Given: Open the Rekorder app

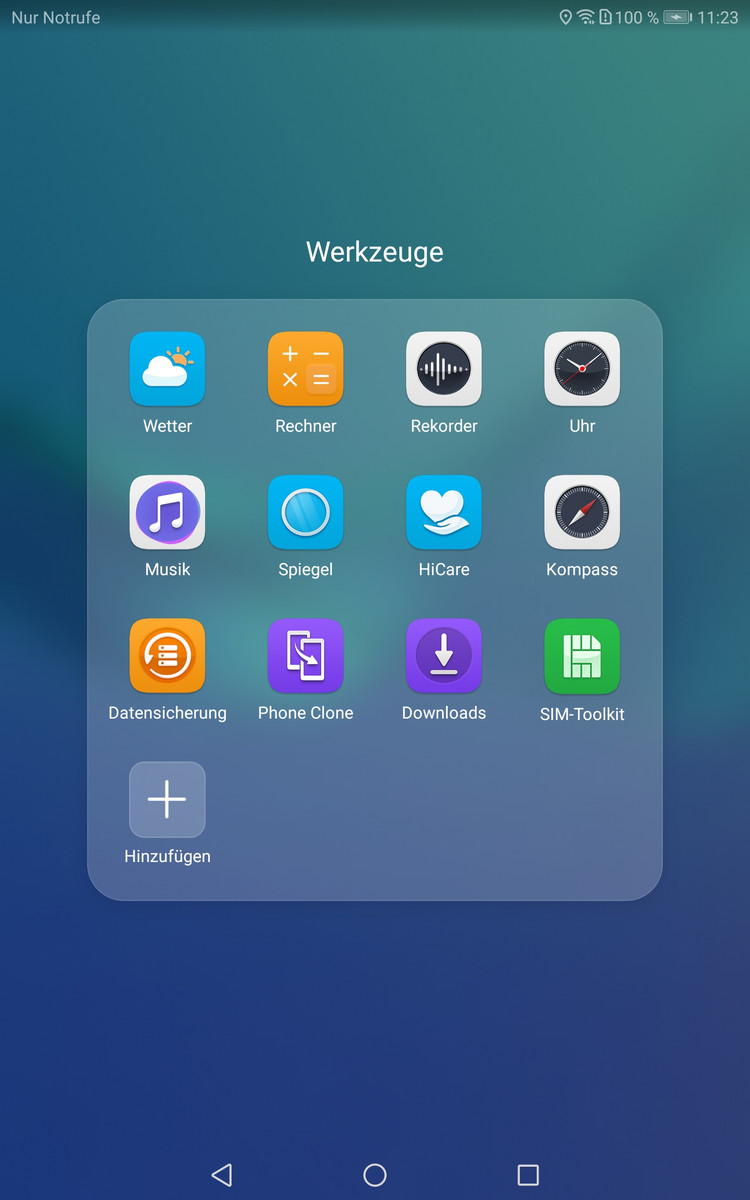Looking at the screenshot, I should point(444,369).
